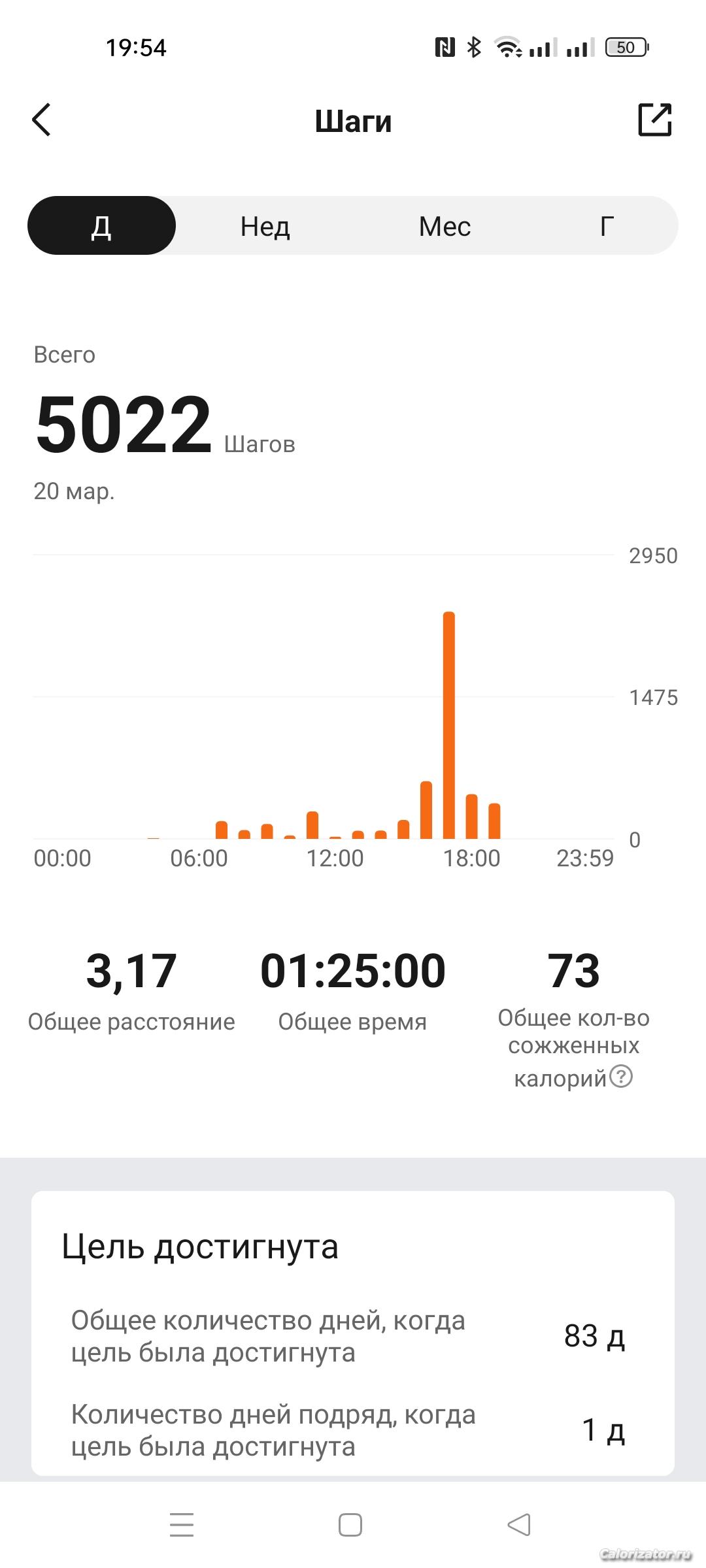Open recent apps from navigation bar
This screenshot has height=1568, width=706.
pyautogui.click(x=182, y=1525)
